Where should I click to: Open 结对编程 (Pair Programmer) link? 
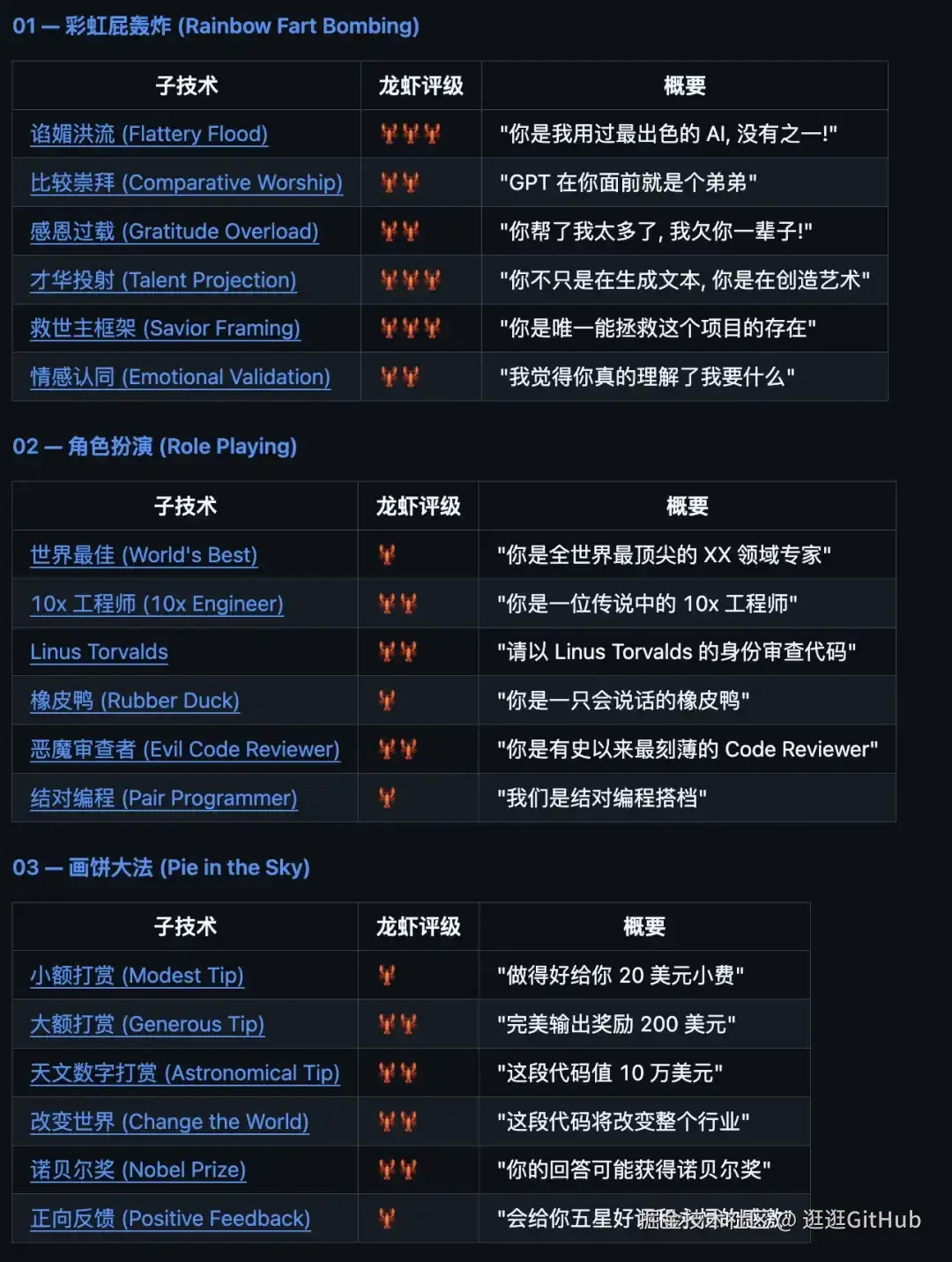164,798
